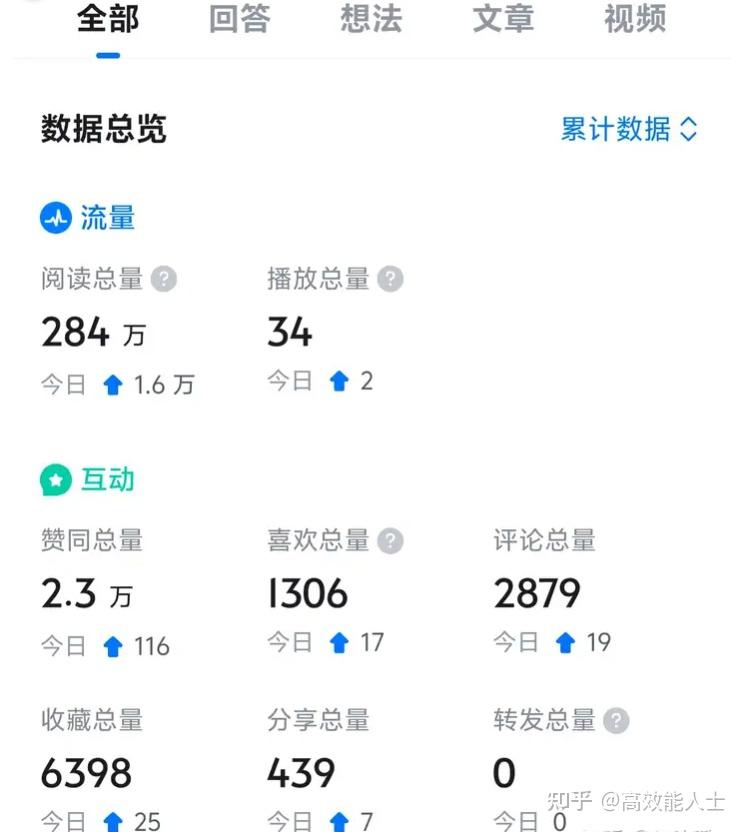Switch to the 回答 tab
The width and height of the screenshot is (744, 832).
pos(239,19)
